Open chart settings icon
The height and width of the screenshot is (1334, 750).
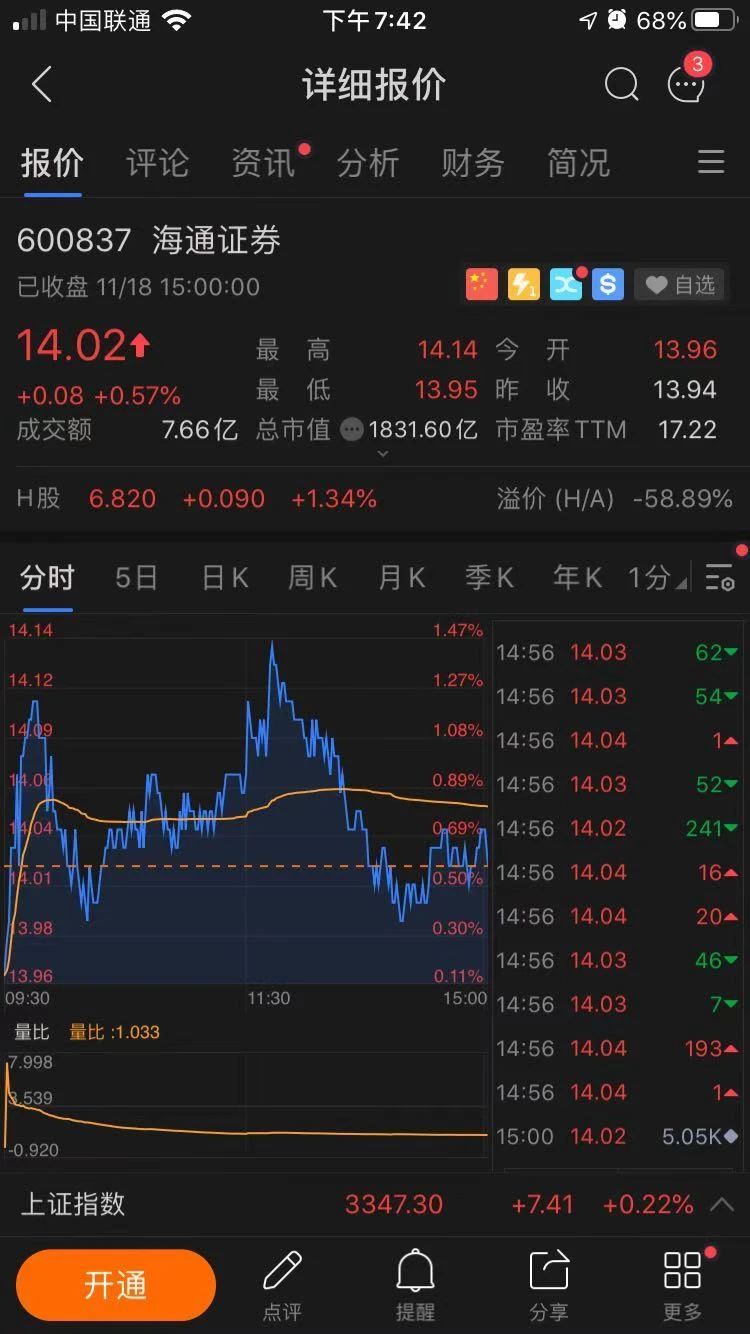coord(720,577)
